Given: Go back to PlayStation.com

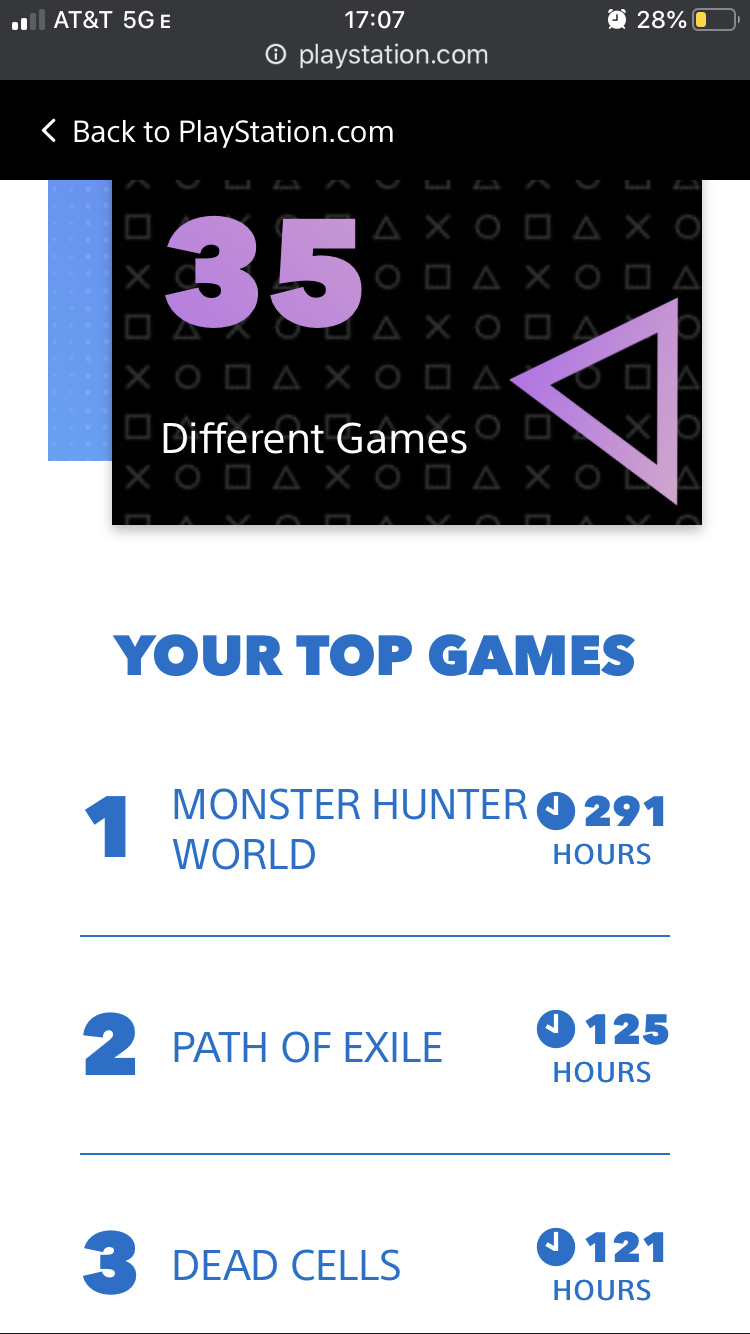Looking at the screenshot, I should [217, 132].
